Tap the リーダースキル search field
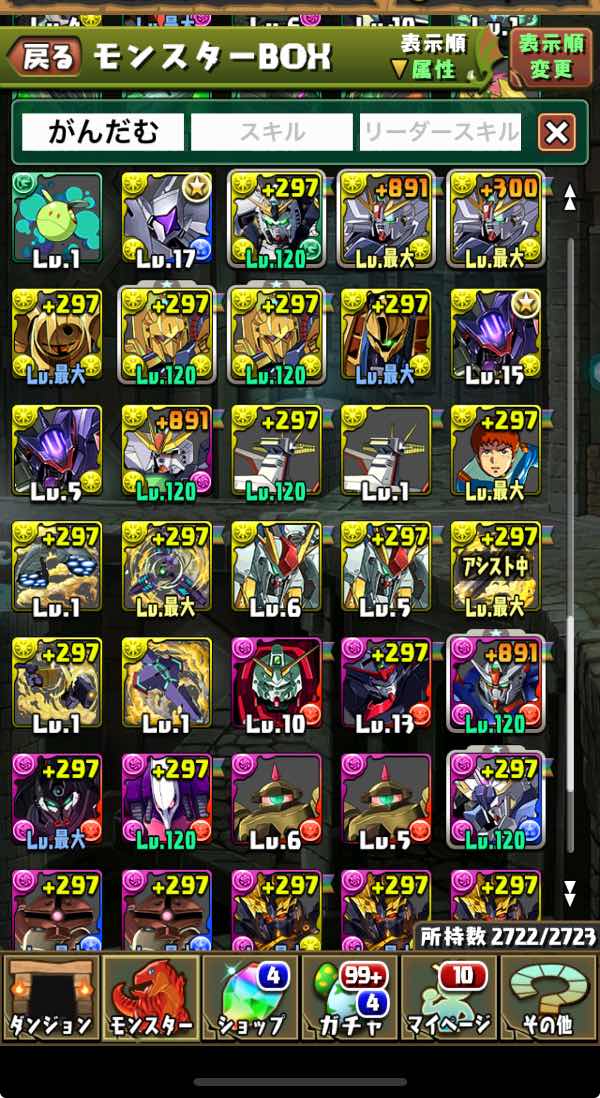Screen dimensions: 600x1098 440,132
